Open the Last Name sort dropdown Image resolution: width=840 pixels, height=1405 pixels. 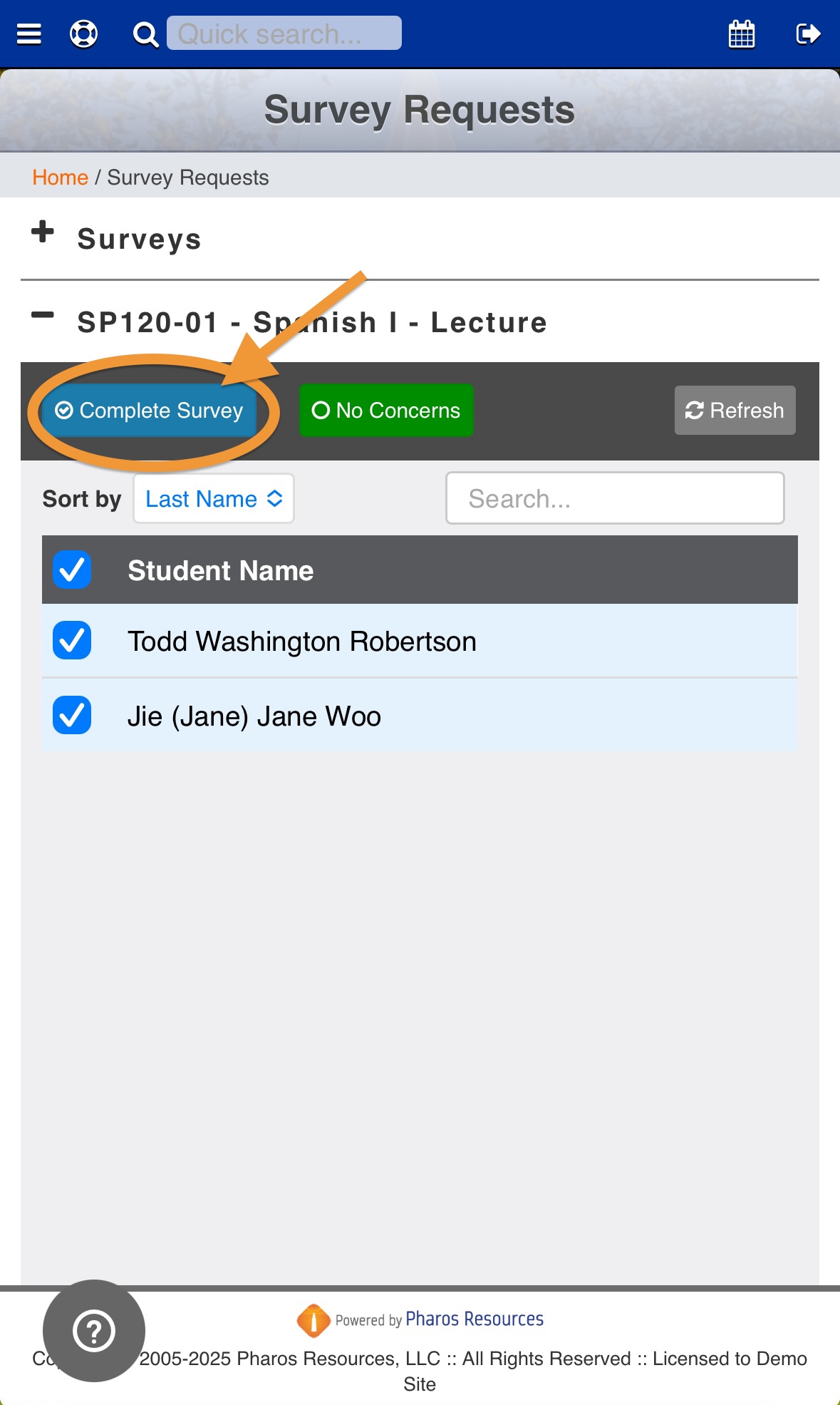[x=213, y=498]
